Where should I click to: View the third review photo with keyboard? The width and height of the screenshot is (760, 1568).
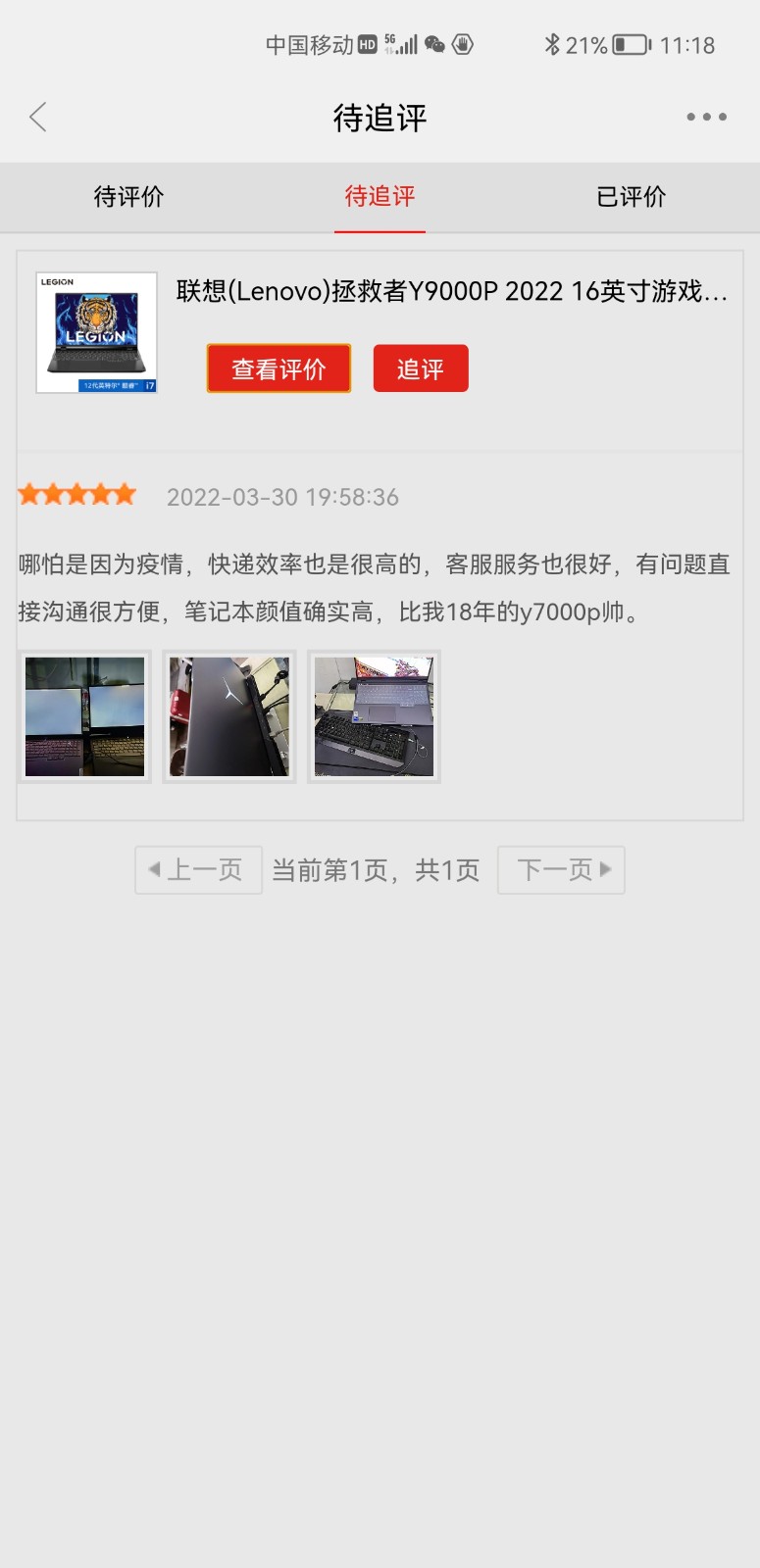374,716
